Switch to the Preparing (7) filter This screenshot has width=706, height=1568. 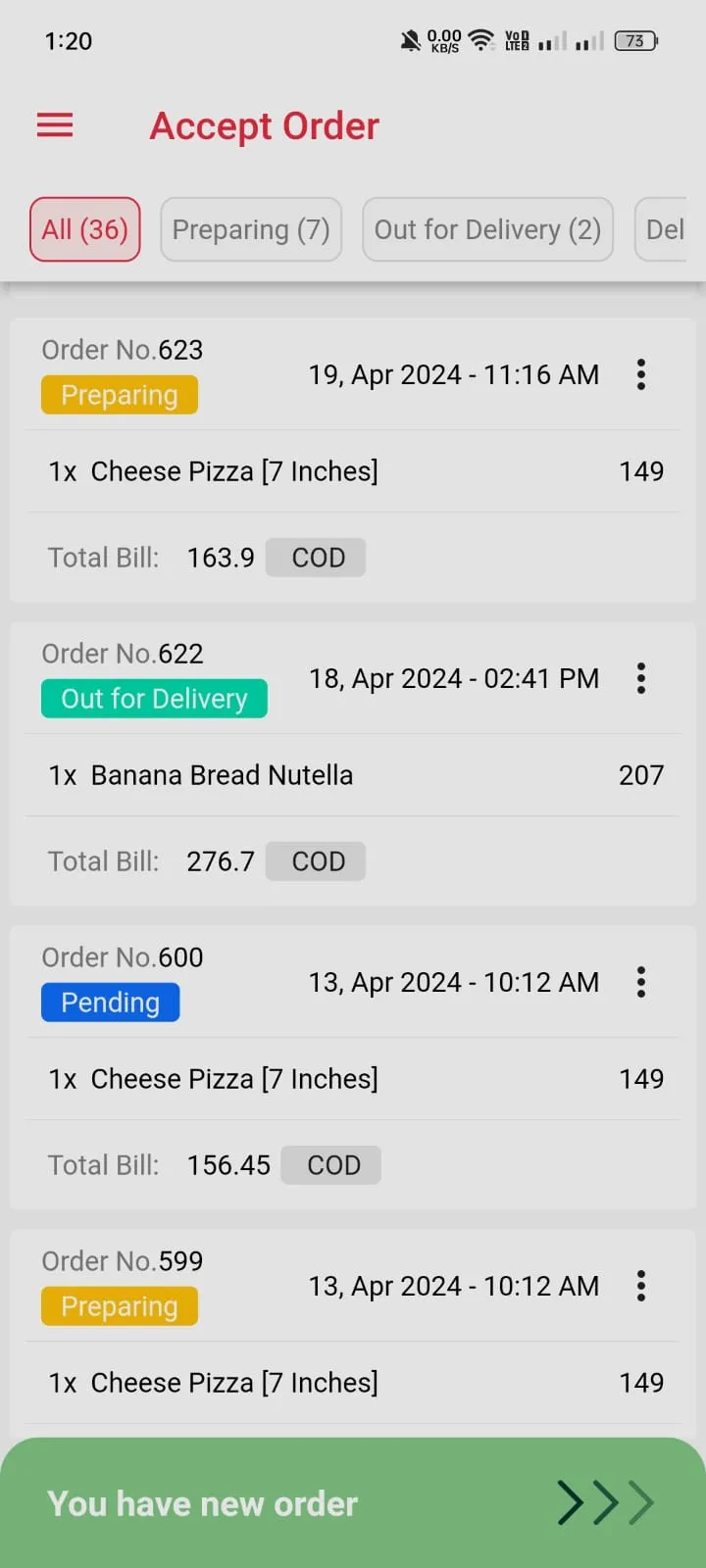click(x=251, y=229)
